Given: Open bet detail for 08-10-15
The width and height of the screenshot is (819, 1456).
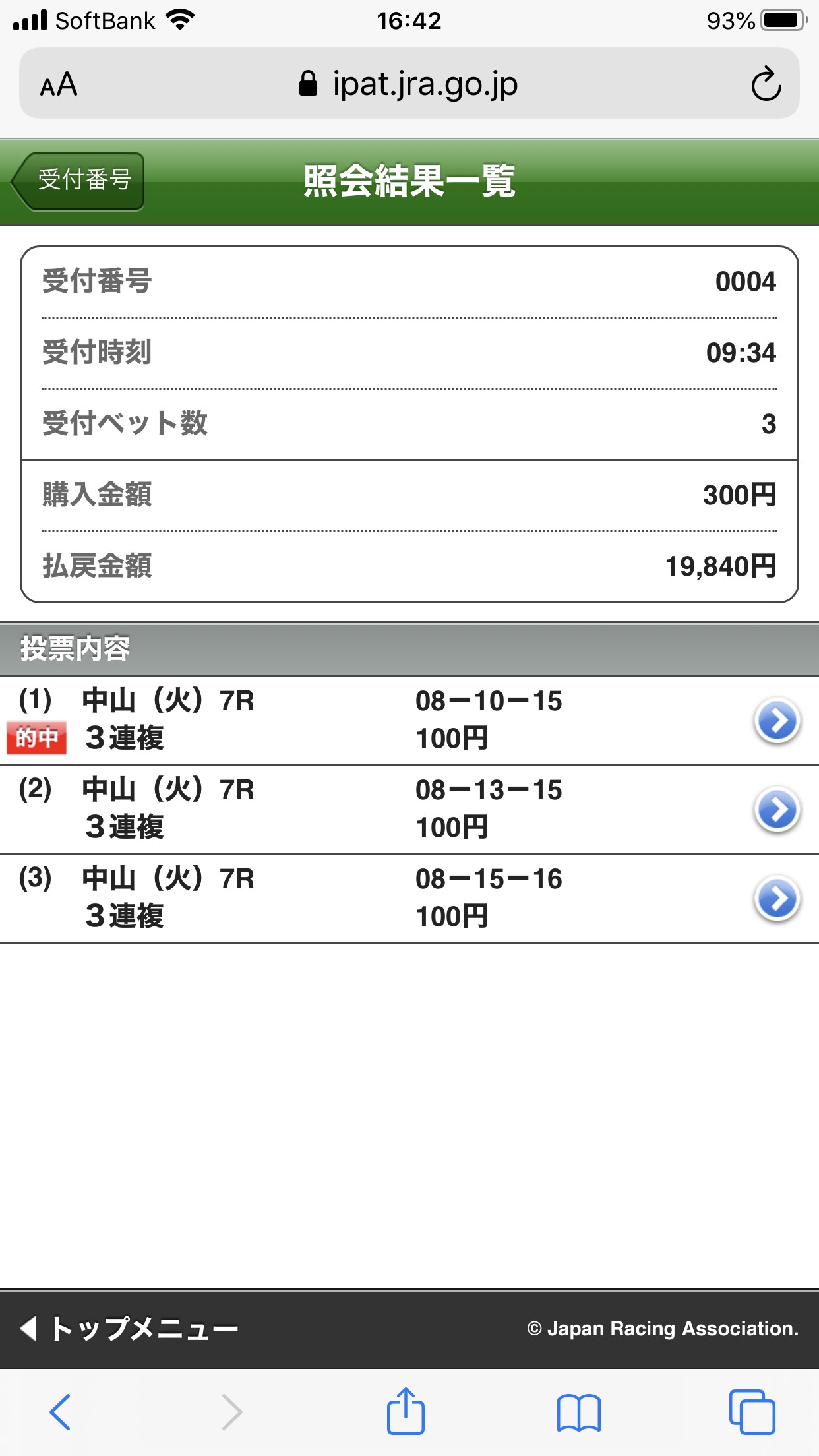Looking at the screenshot, I should pos(777,721).
